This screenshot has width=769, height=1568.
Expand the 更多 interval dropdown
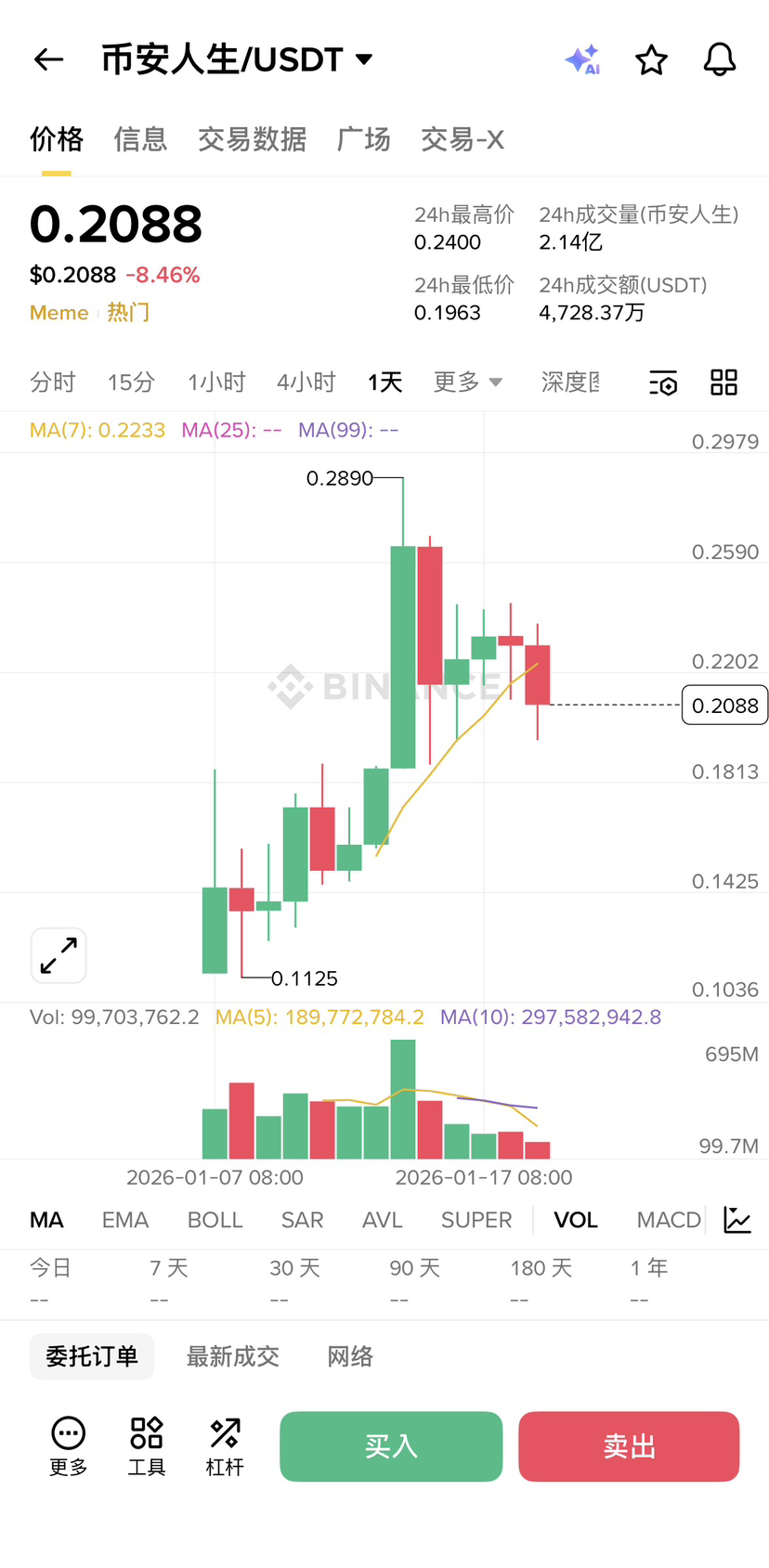467,382
